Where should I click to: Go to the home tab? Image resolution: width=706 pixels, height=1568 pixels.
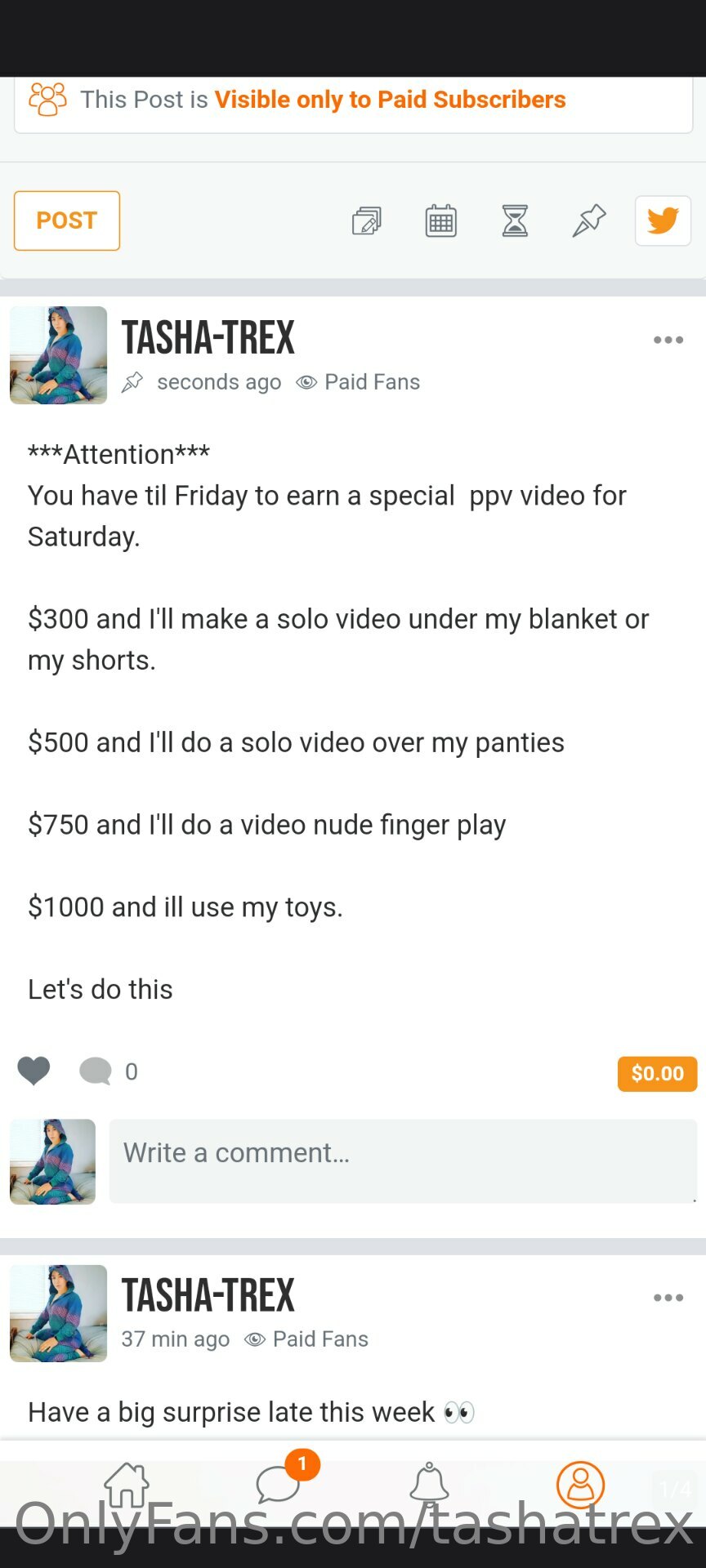coord(127,1485)
